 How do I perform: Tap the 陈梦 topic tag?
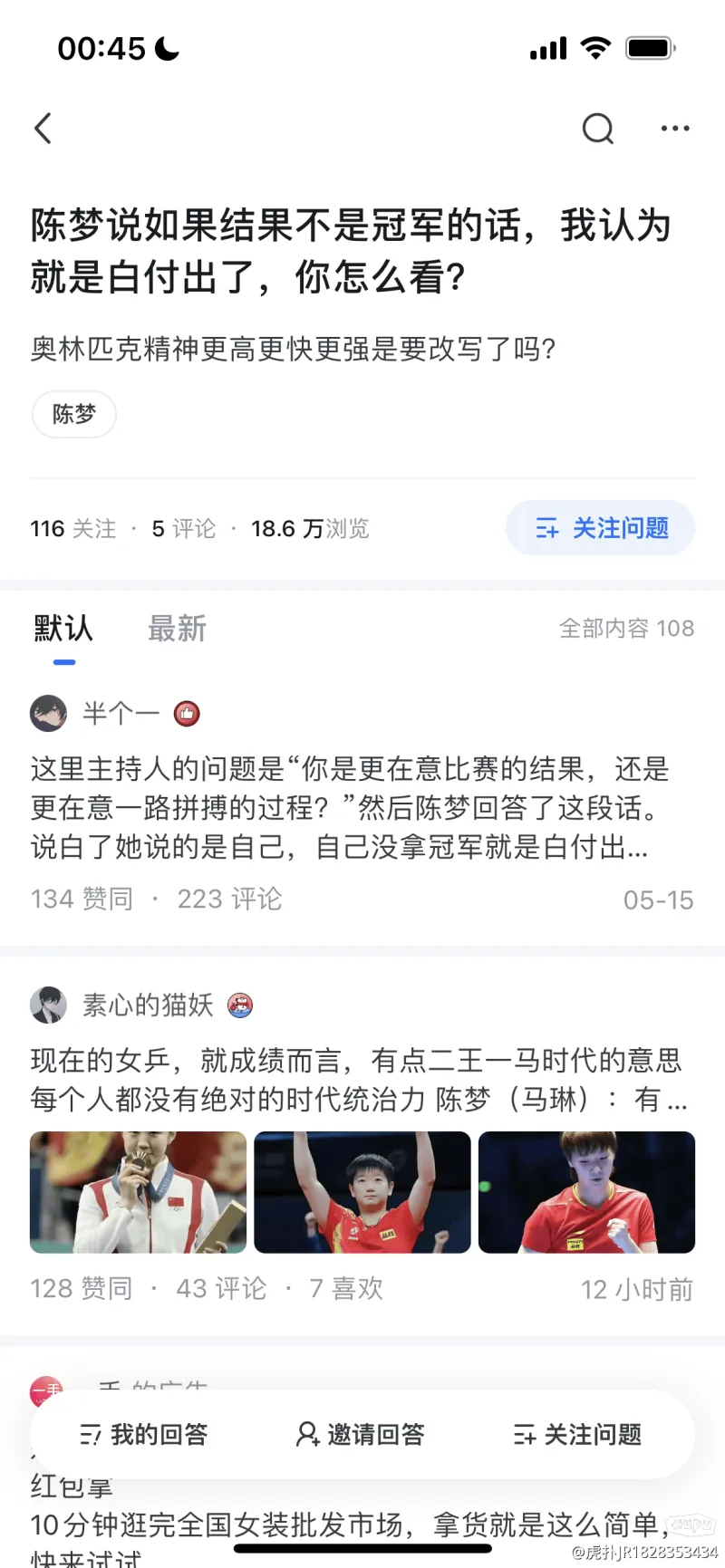tap(73, 414)
